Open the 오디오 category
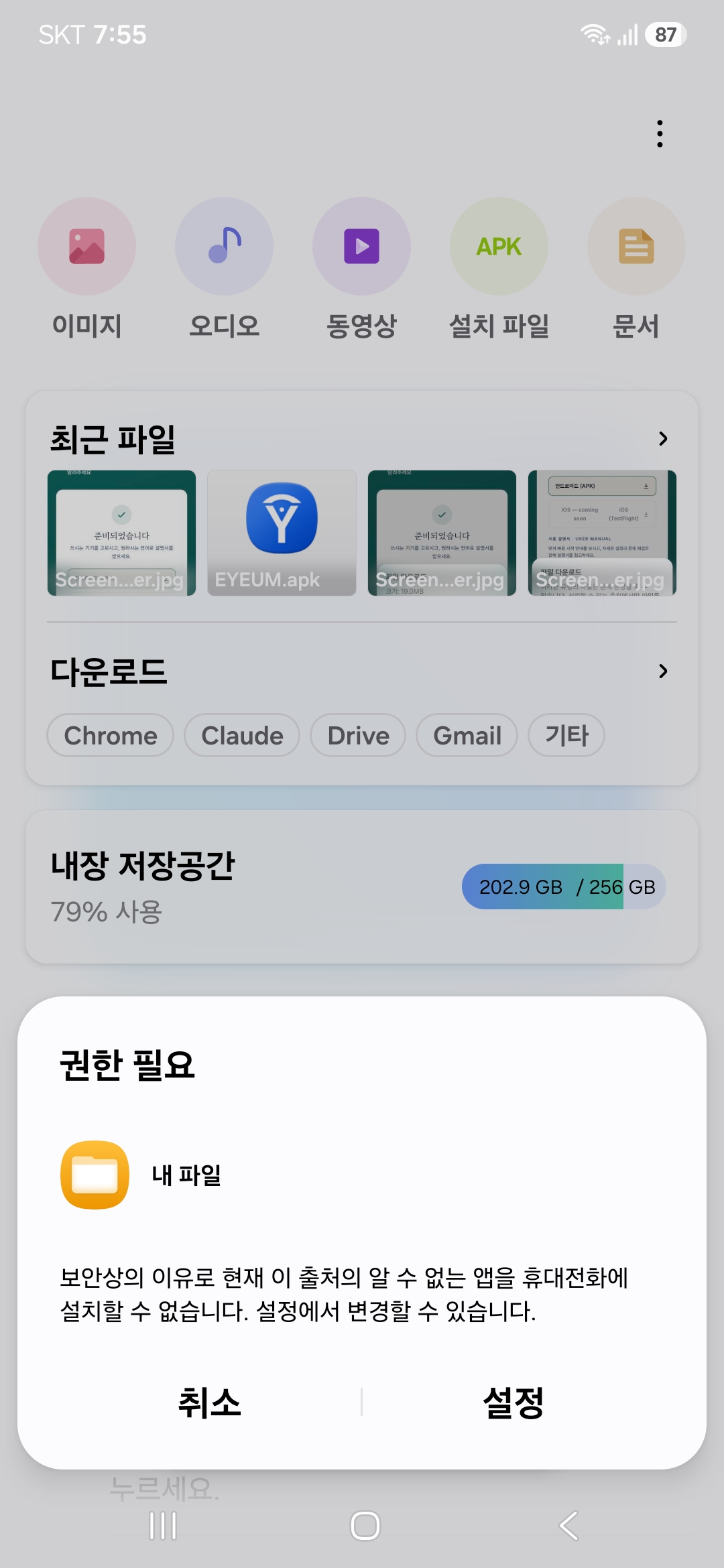 pyautogui.click(x=224, y=268)
